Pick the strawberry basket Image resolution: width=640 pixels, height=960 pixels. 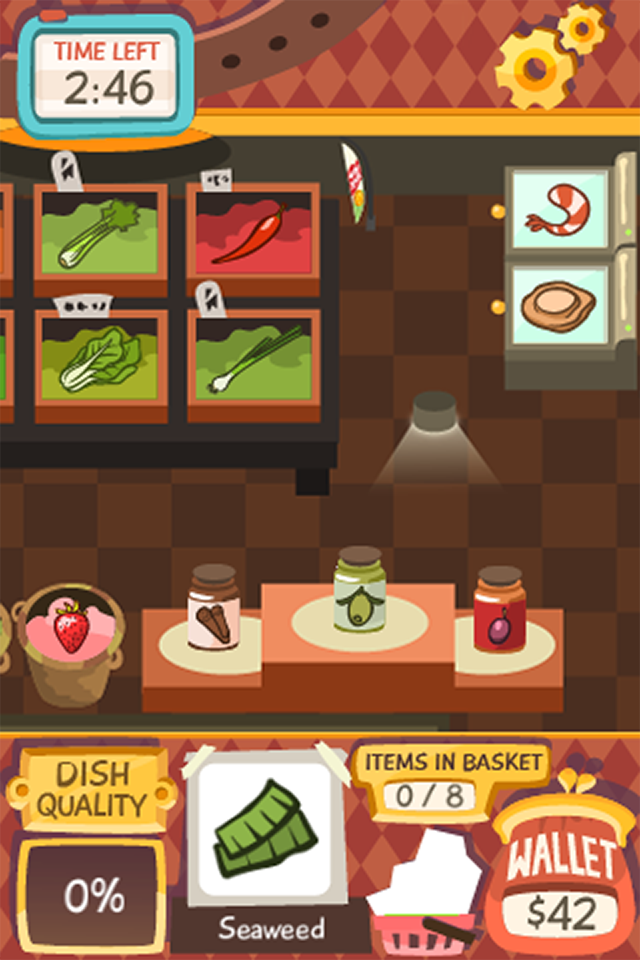pyautogui.click(x=68, y=640)
